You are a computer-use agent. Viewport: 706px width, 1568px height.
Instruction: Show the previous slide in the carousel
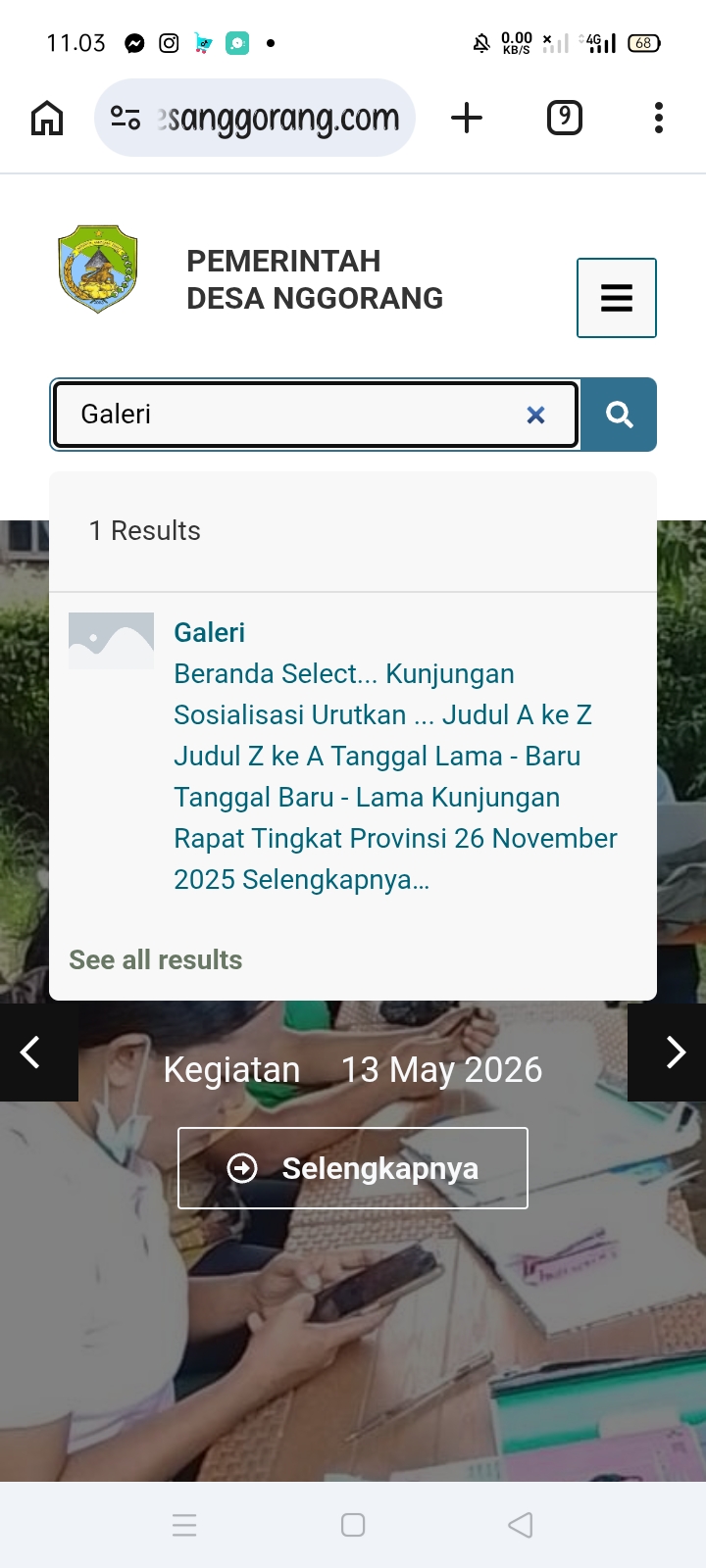[x=35, y=1053]
